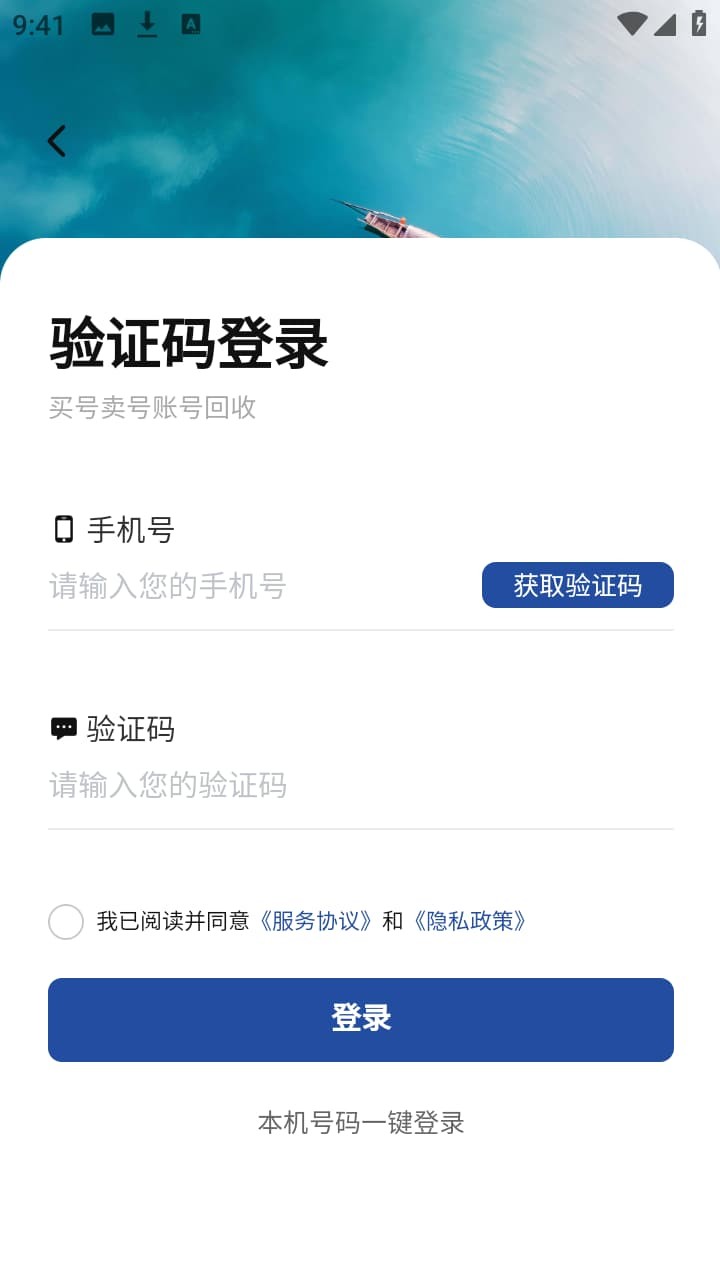
Task: Tap the blue 登录 button
Action: tap(360, 1019)
